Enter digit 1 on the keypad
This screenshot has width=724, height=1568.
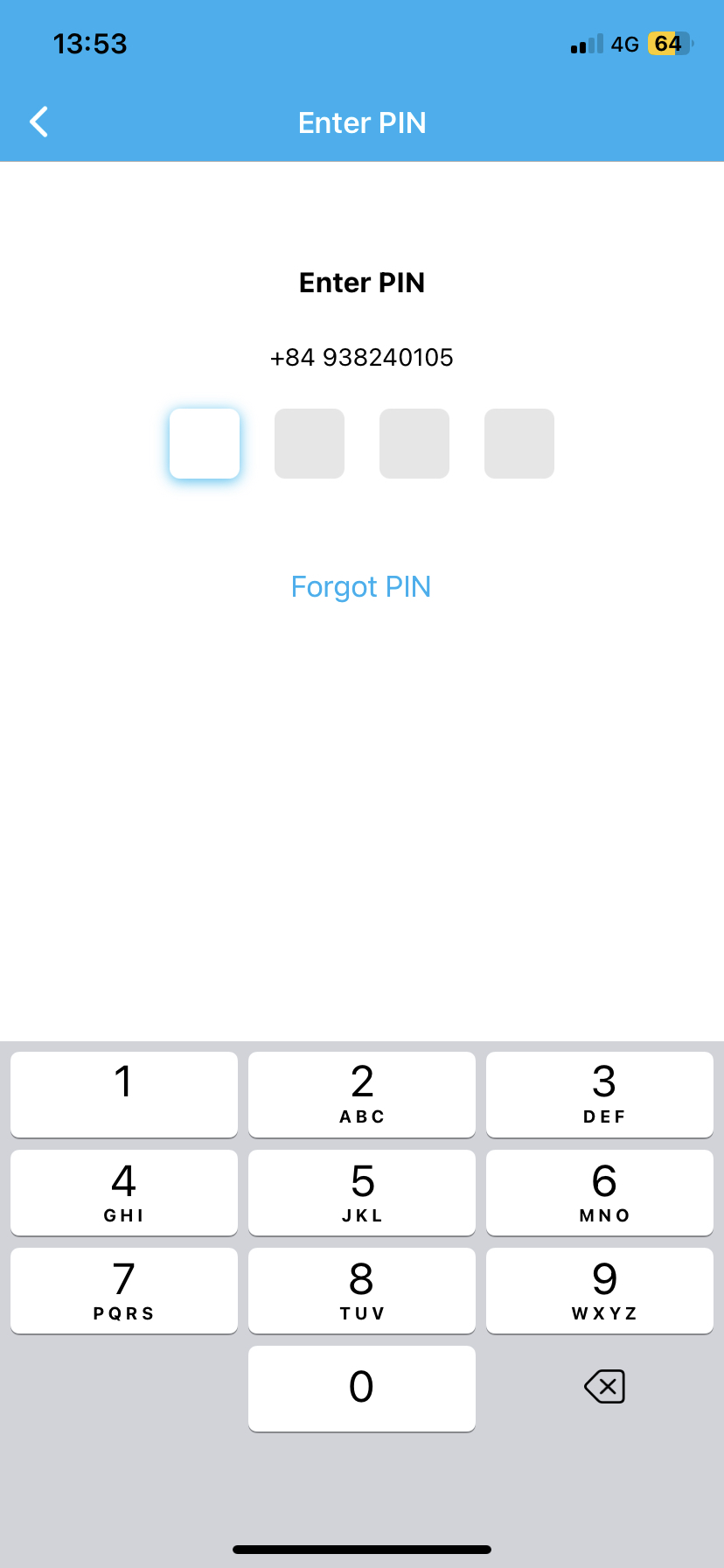tap(124, 1094)
